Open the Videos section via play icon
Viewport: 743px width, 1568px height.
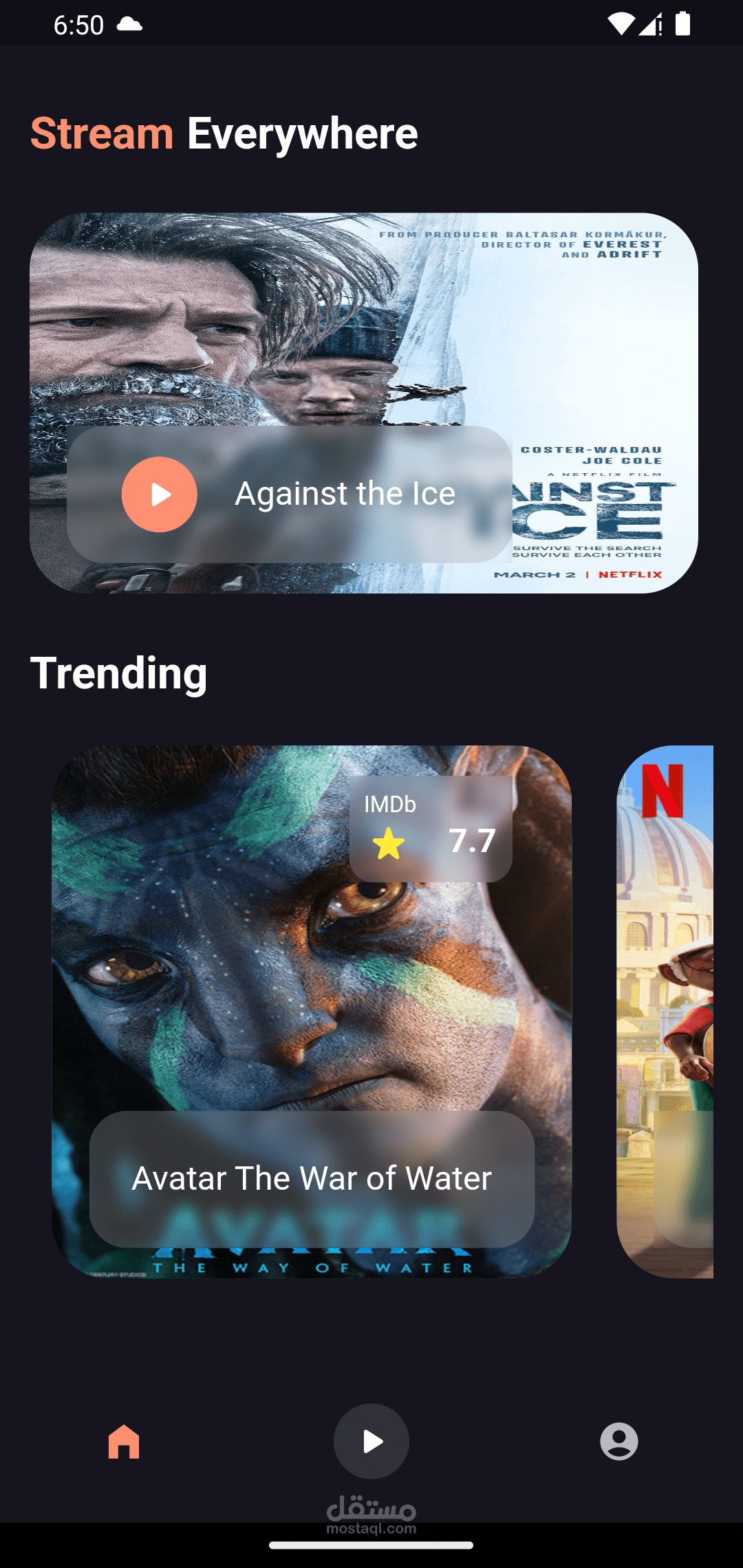pyautogui.click(x=371, y=1441)
